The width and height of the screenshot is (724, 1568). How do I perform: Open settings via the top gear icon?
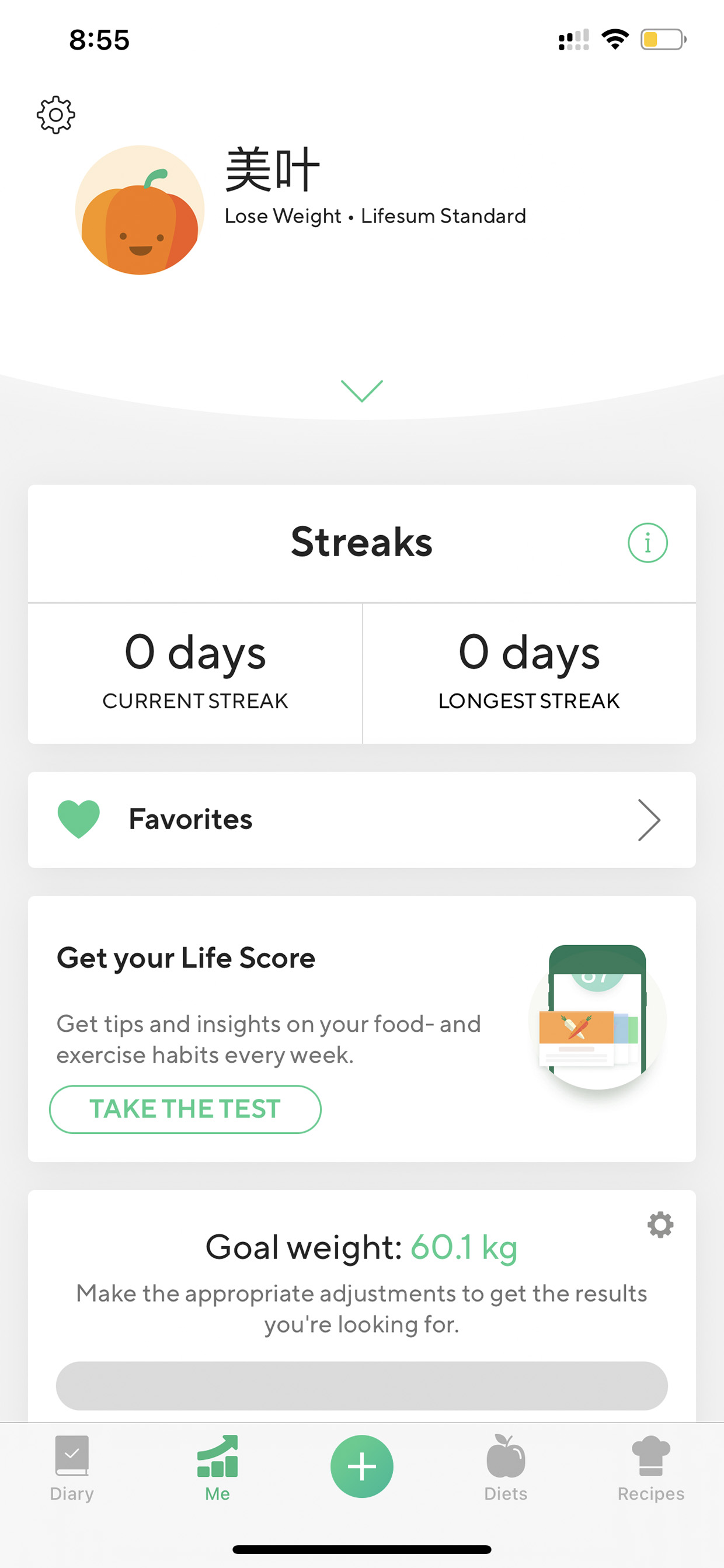56,115
